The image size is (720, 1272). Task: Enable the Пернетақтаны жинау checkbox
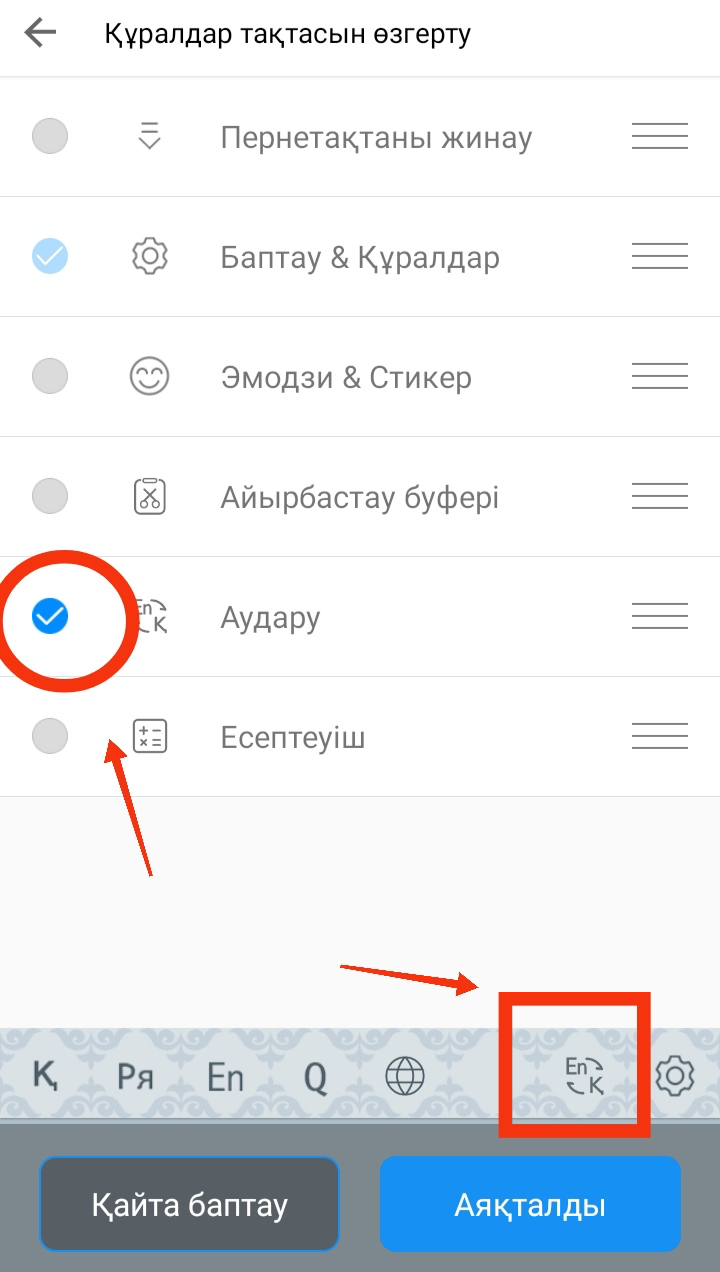pyautogui.click(x=50, y=136)
